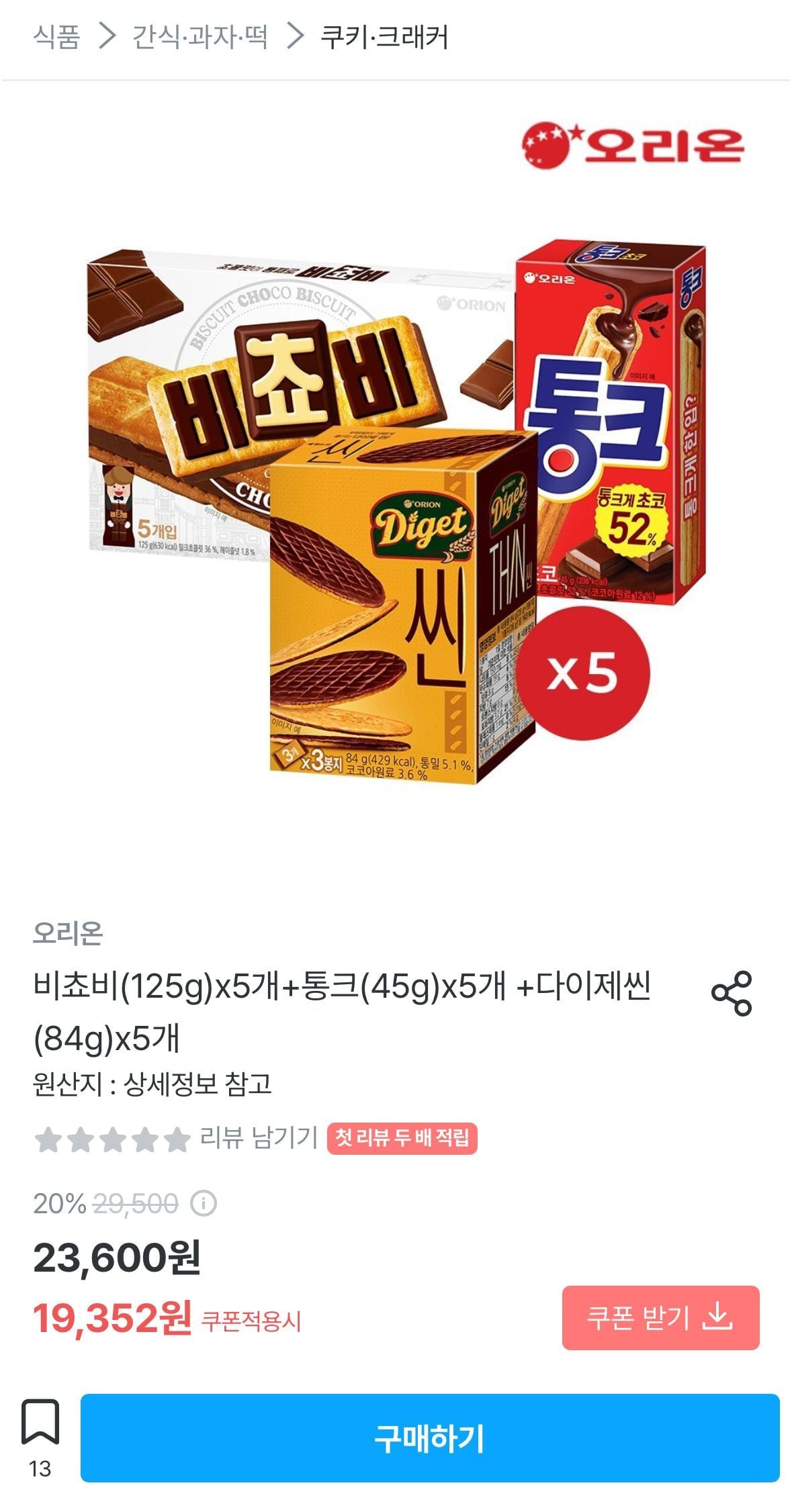This screenshot has width=792, height=1512.
Task: Open the 식품 breadcrumb category
Action: 56,37
